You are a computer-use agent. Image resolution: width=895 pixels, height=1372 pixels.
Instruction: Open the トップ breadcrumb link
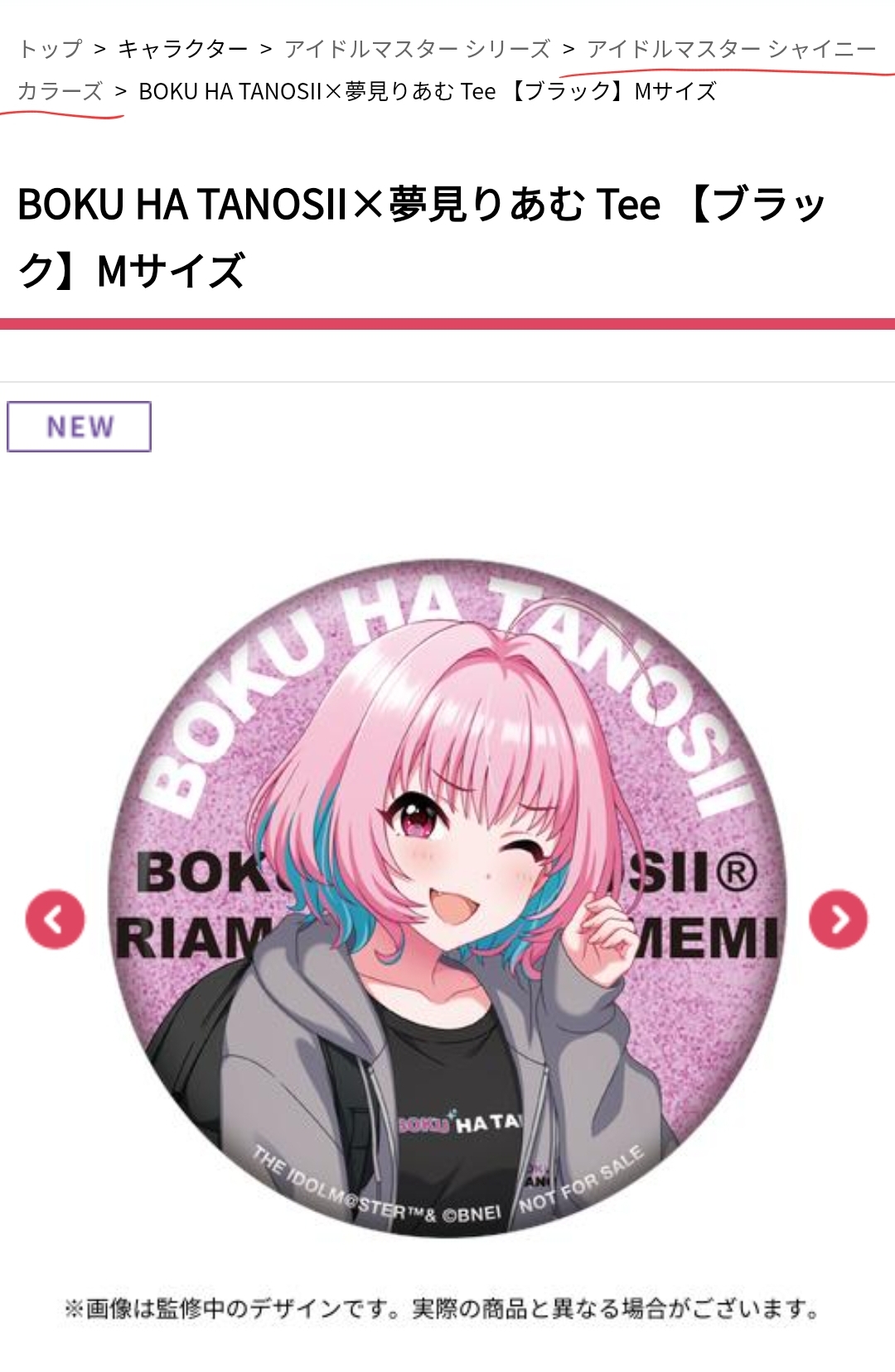51,49
